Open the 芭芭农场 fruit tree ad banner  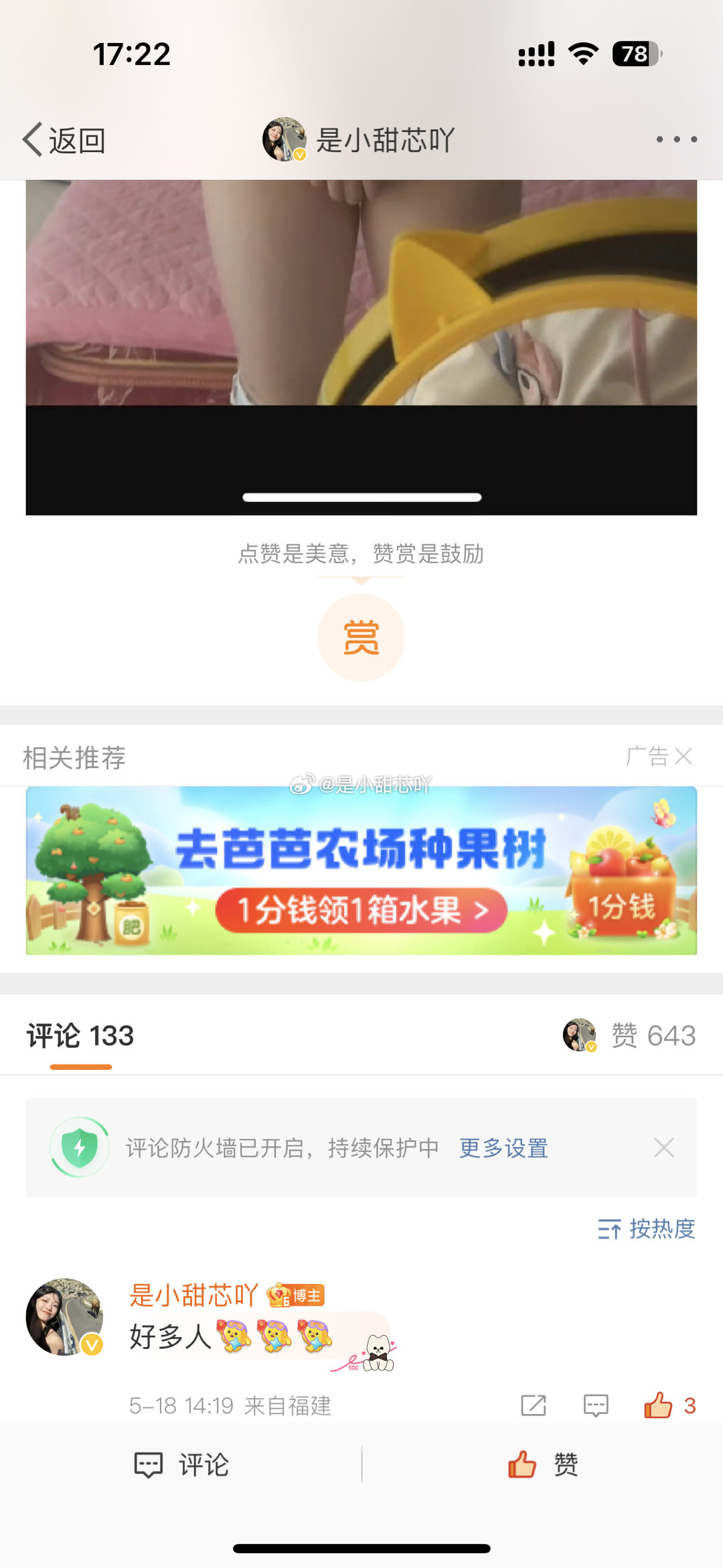pyautogui.click(x=361, y=870)
